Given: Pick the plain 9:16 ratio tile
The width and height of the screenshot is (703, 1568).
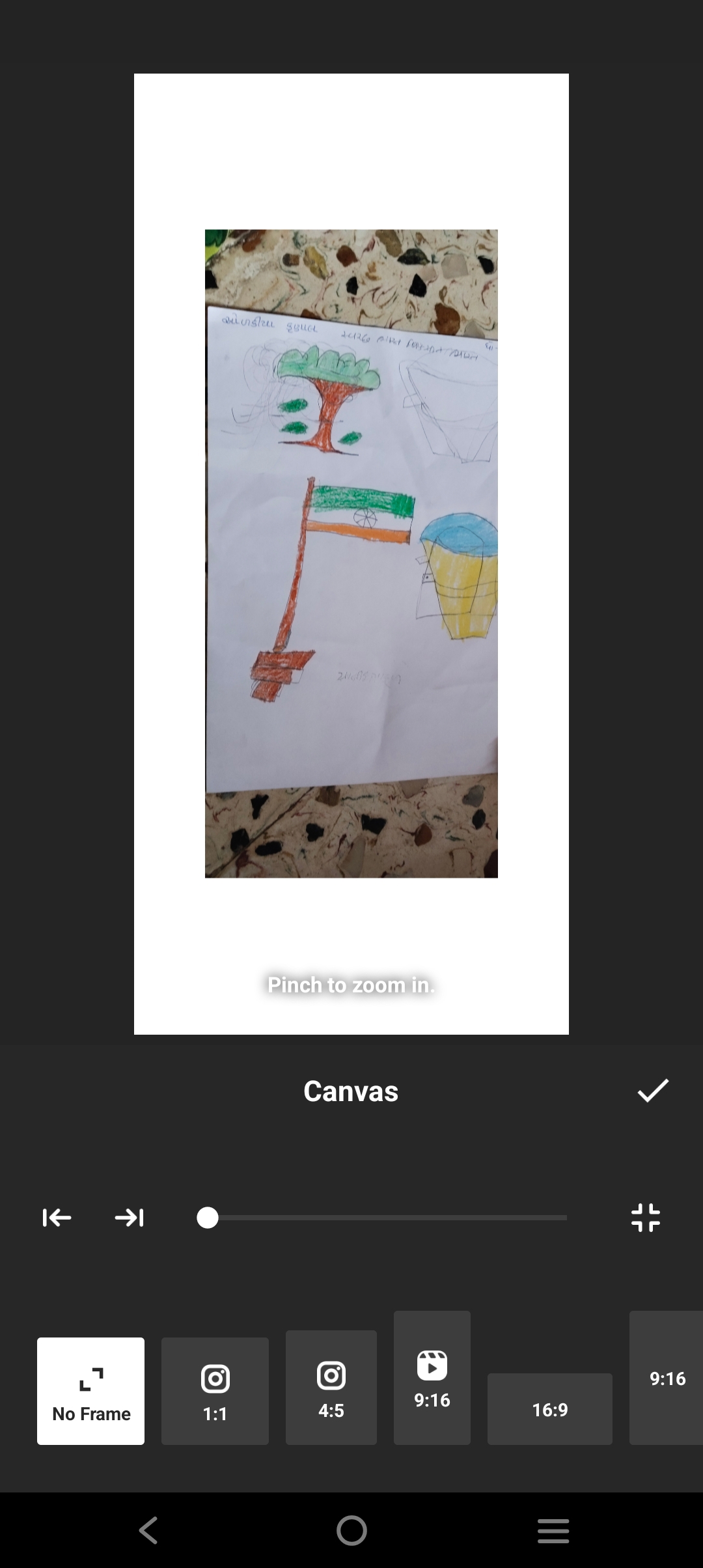Looking at the screenshot, I should [667, 1378].
